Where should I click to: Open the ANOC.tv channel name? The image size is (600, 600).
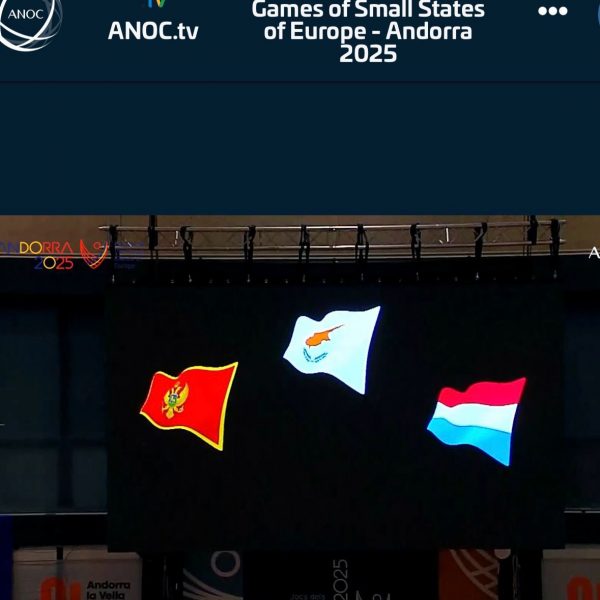(153, 30)
